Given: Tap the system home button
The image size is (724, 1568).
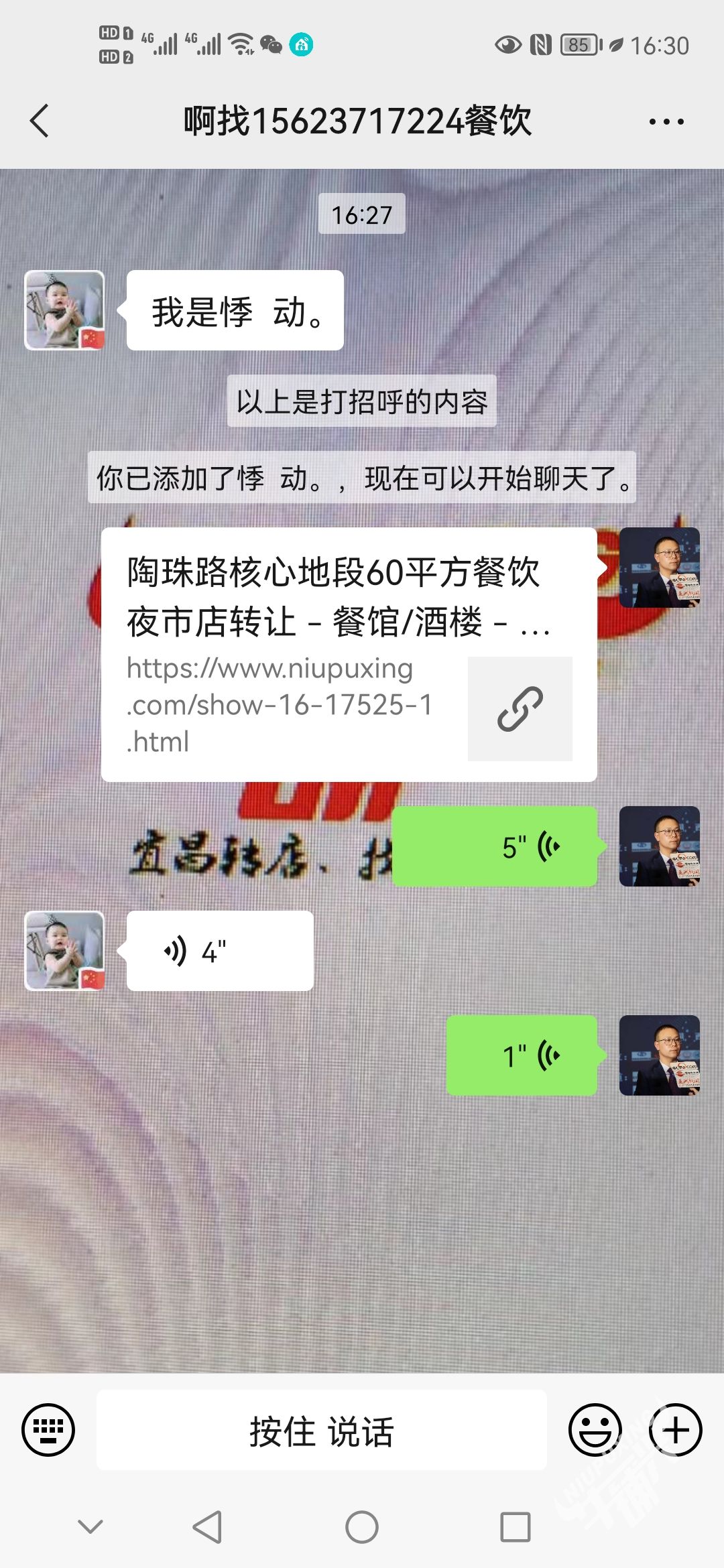Looking at the screenshot, I should (362, 1527).
